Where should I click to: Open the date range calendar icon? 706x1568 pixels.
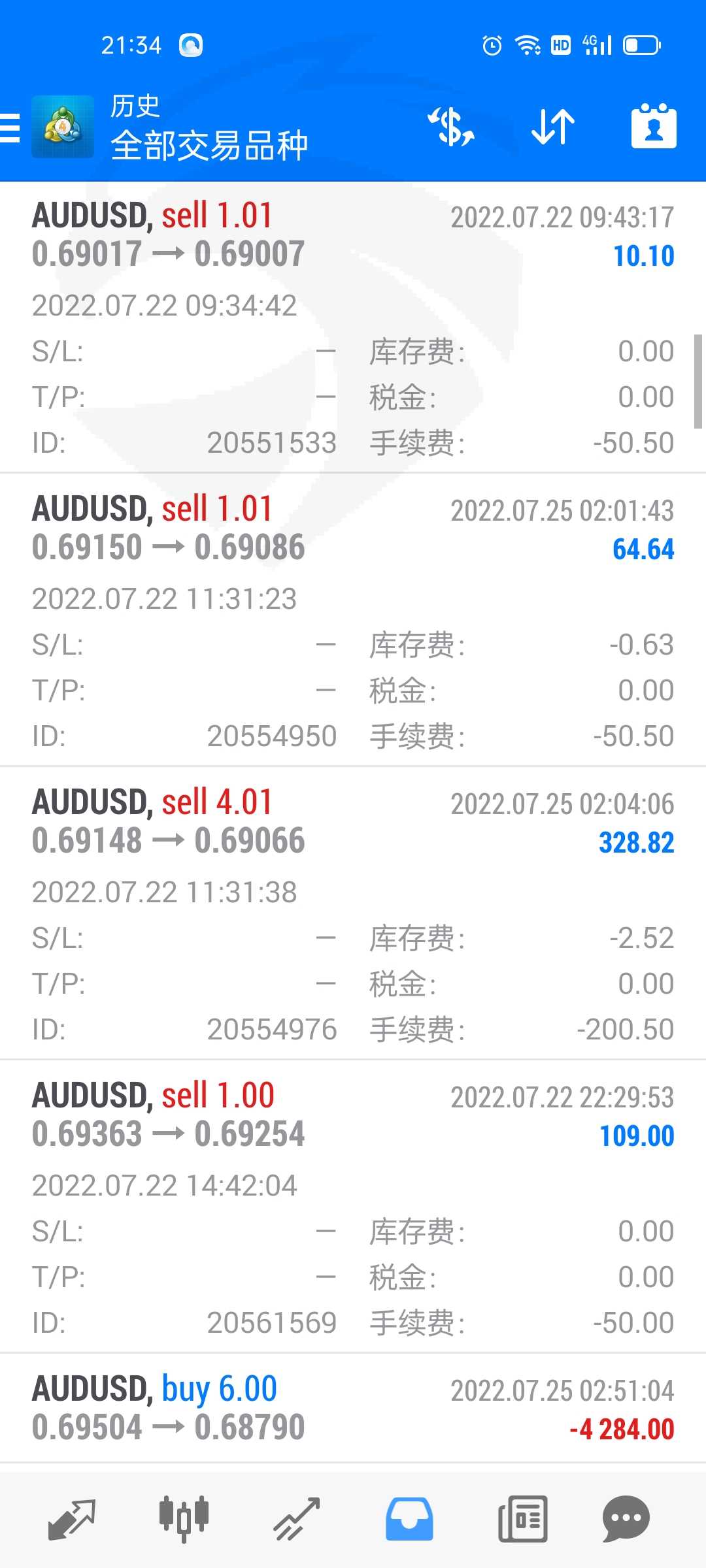(654, 127)
